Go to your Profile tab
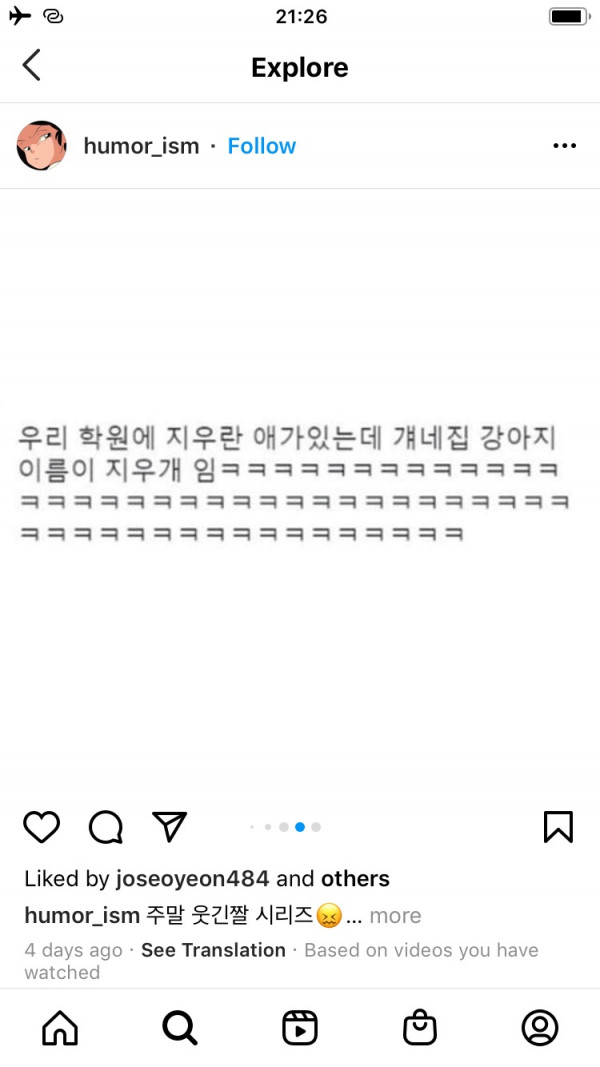 (540, 1027)
